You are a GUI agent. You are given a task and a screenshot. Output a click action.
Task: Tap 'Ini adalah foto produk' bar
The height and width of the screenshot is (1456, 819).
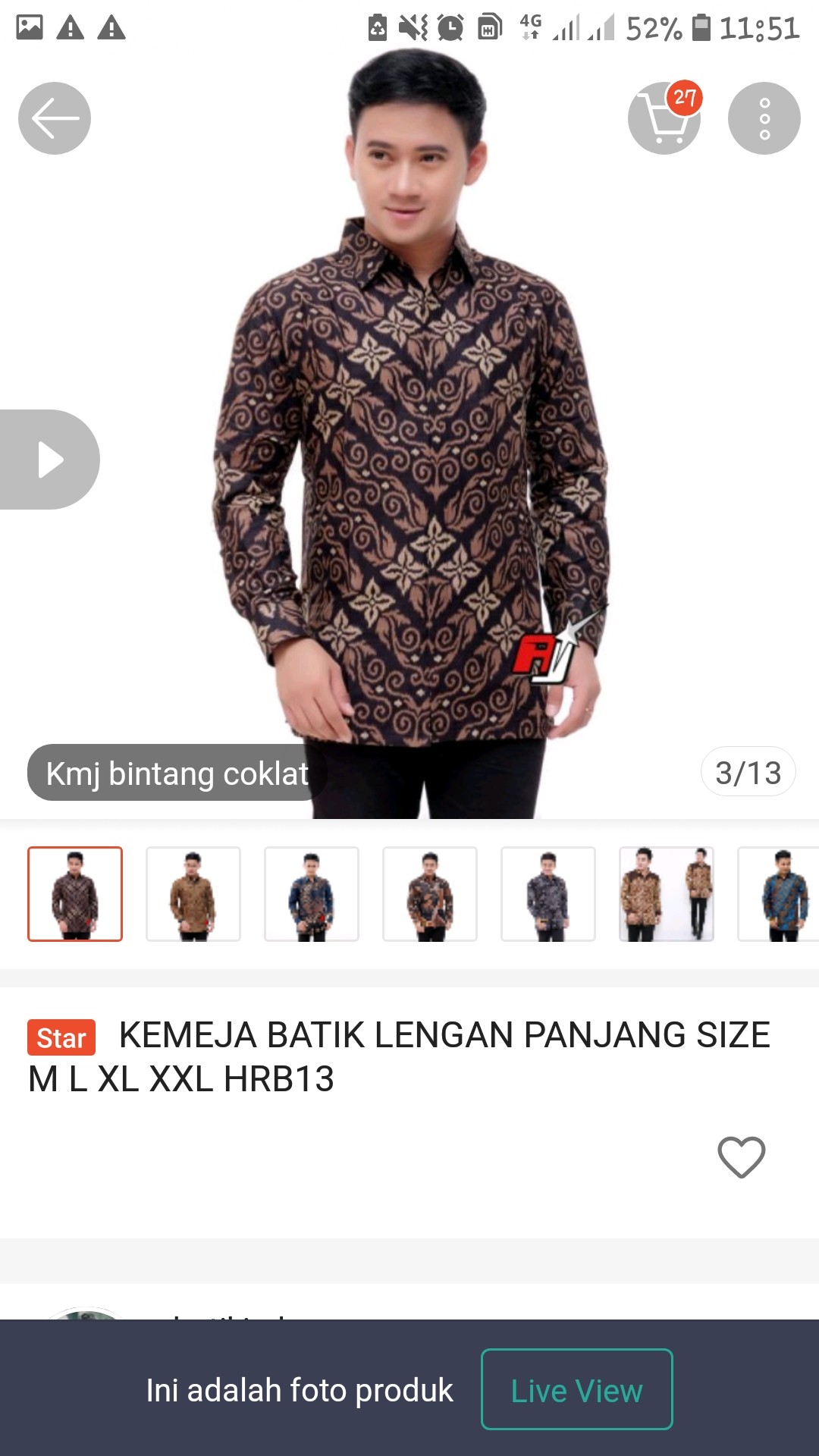tap(300, 1390)
